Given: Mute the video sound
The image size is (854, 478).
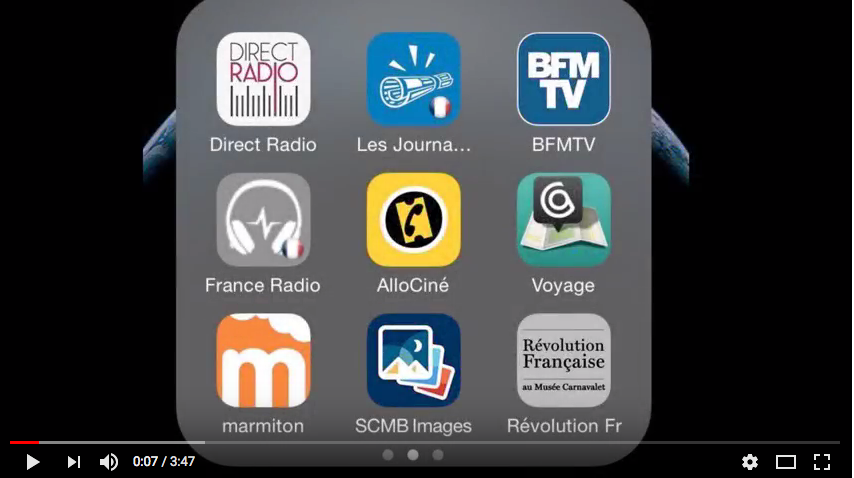Looking at the screenshot, I should click(x=109, y=462).
